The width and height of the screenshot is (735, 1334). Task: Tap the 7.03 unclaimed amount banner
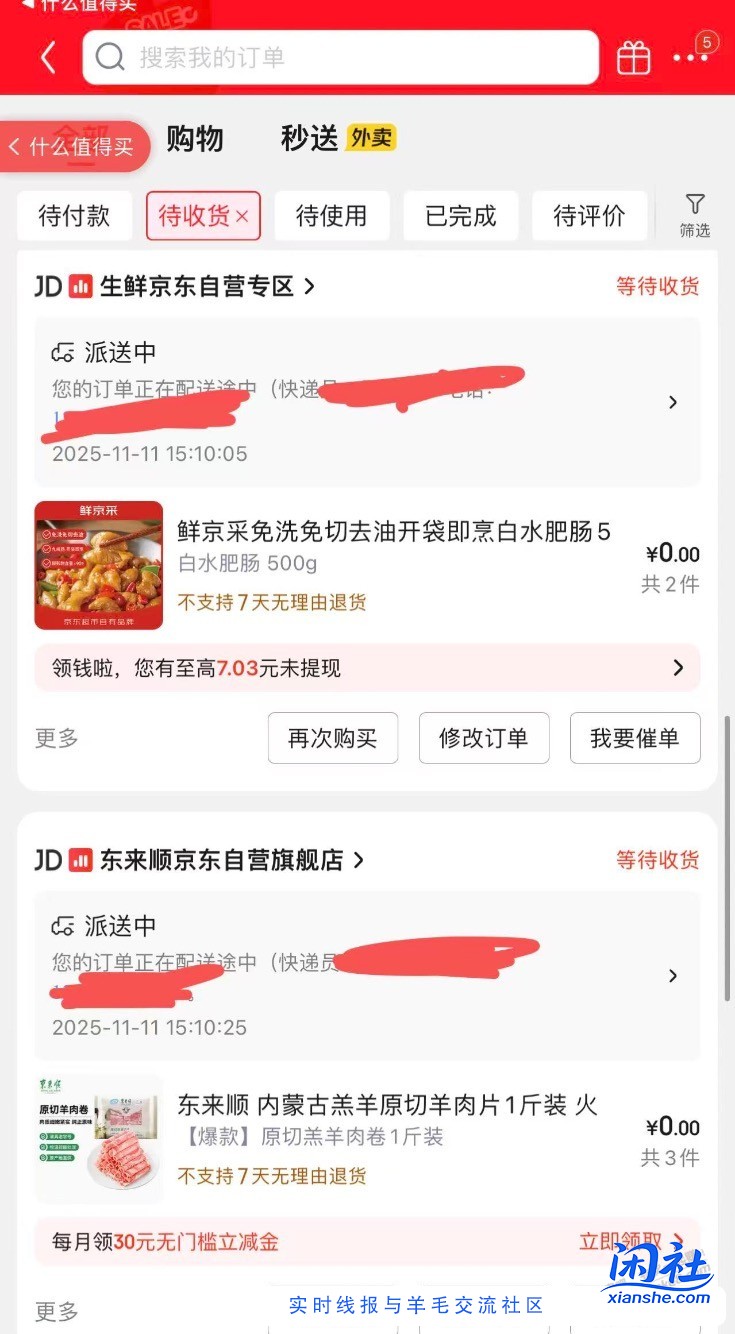coord(238,667)
